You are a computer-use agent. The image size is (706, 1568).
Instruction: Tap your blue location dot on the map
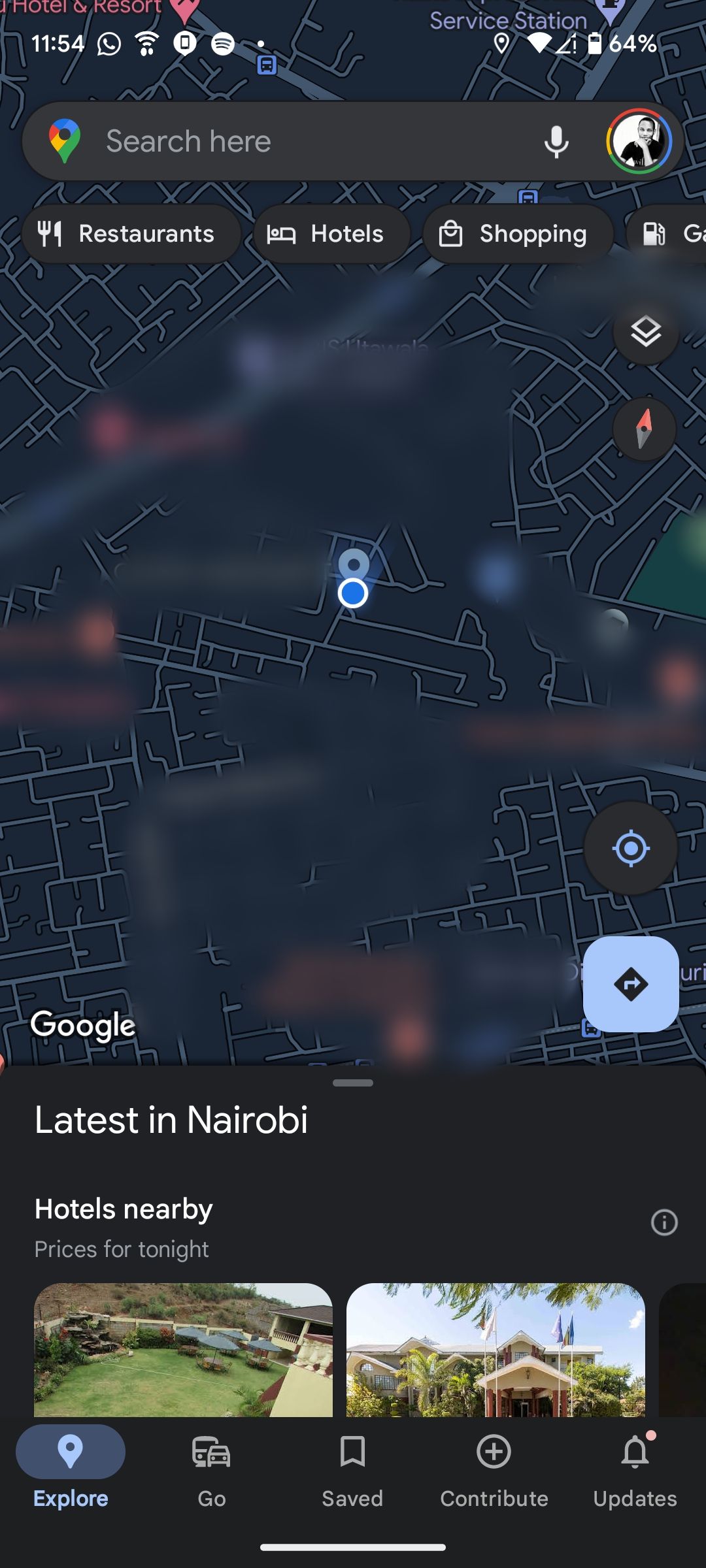pos(353,591)
